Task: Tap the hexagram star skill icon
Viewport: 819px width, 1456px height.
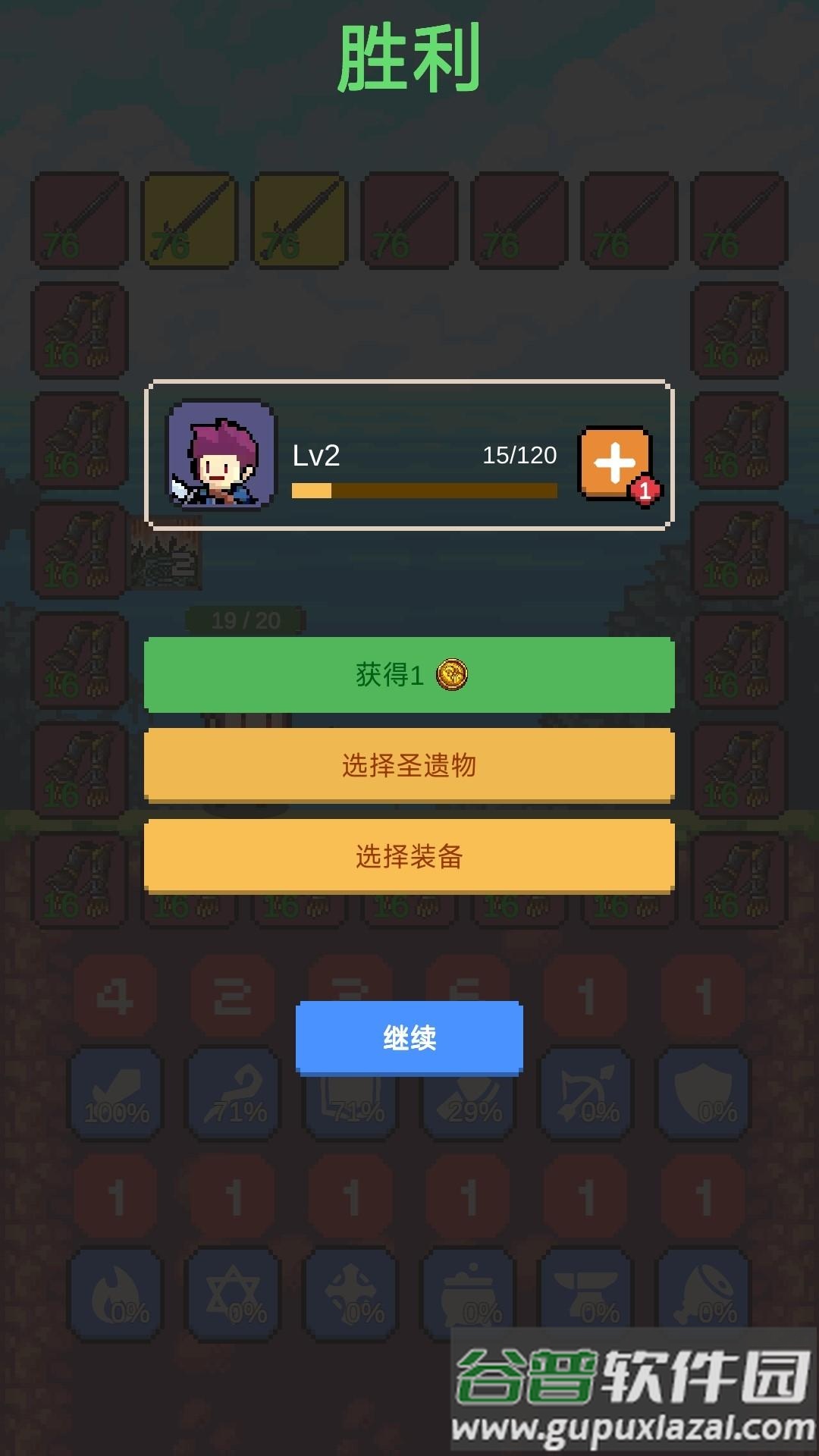Action: [x=235, y=1289]
